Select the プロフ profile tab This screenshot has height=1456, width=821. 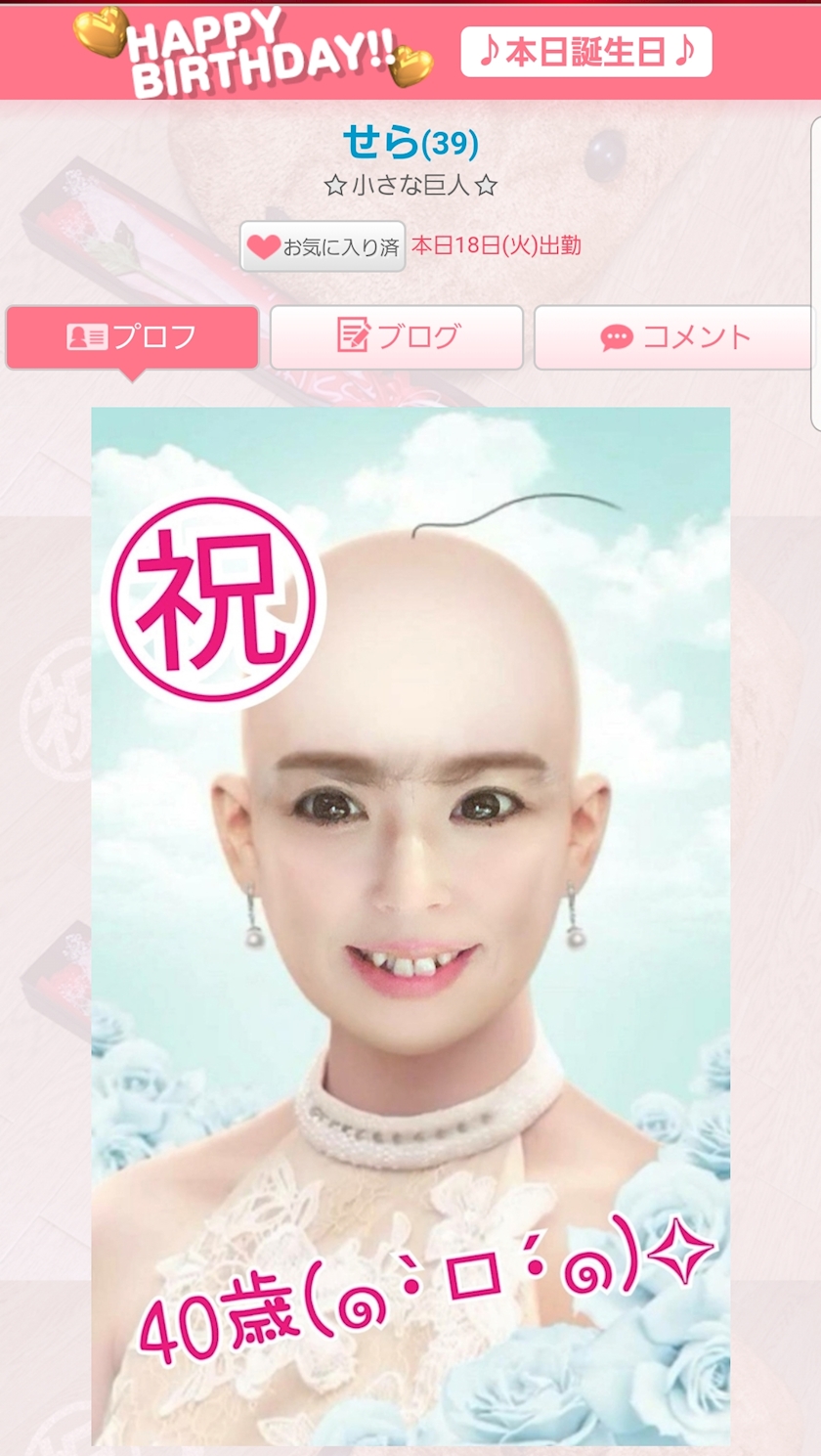point(132,337)
